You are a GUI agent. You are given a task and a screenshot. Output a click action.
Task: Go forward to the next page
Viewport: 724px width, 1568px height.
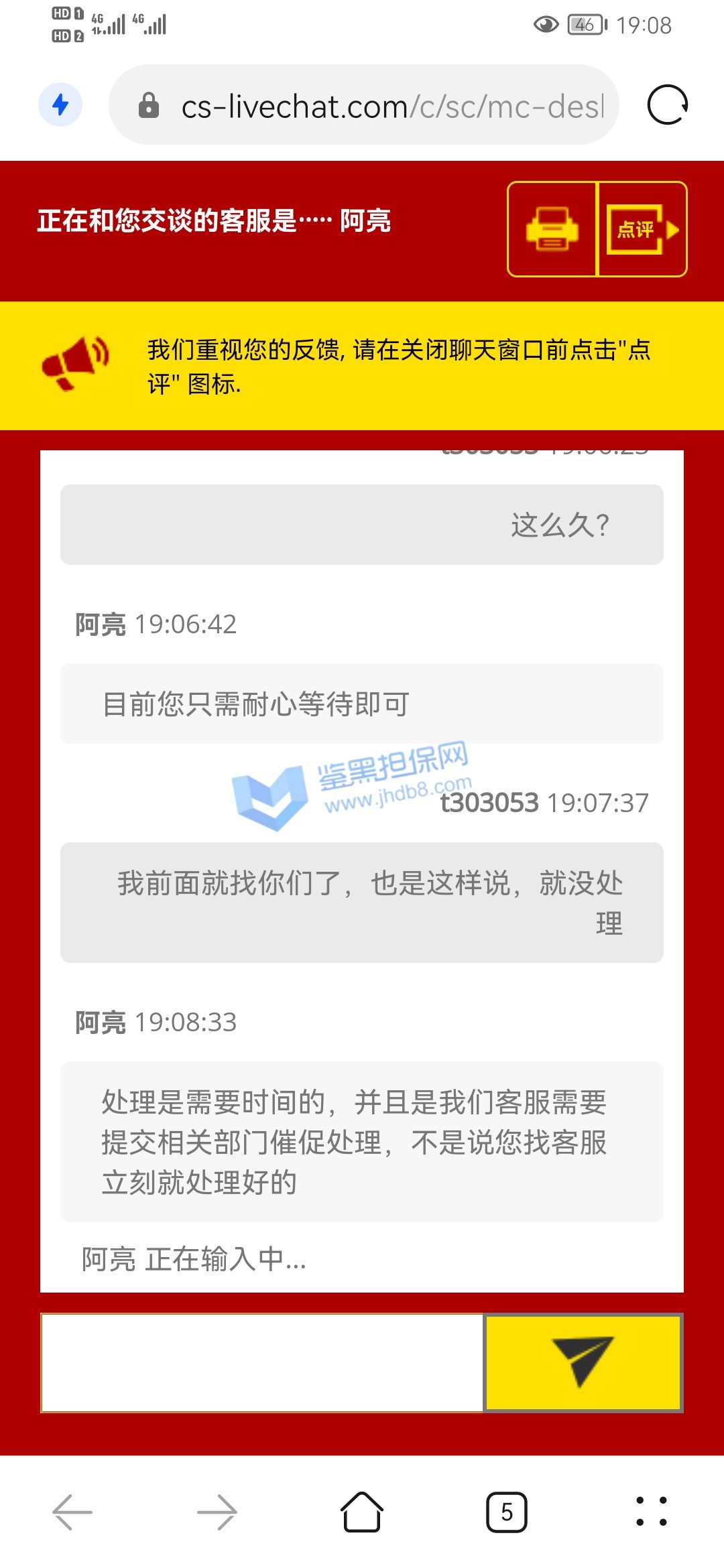[x=217, y=1512]
